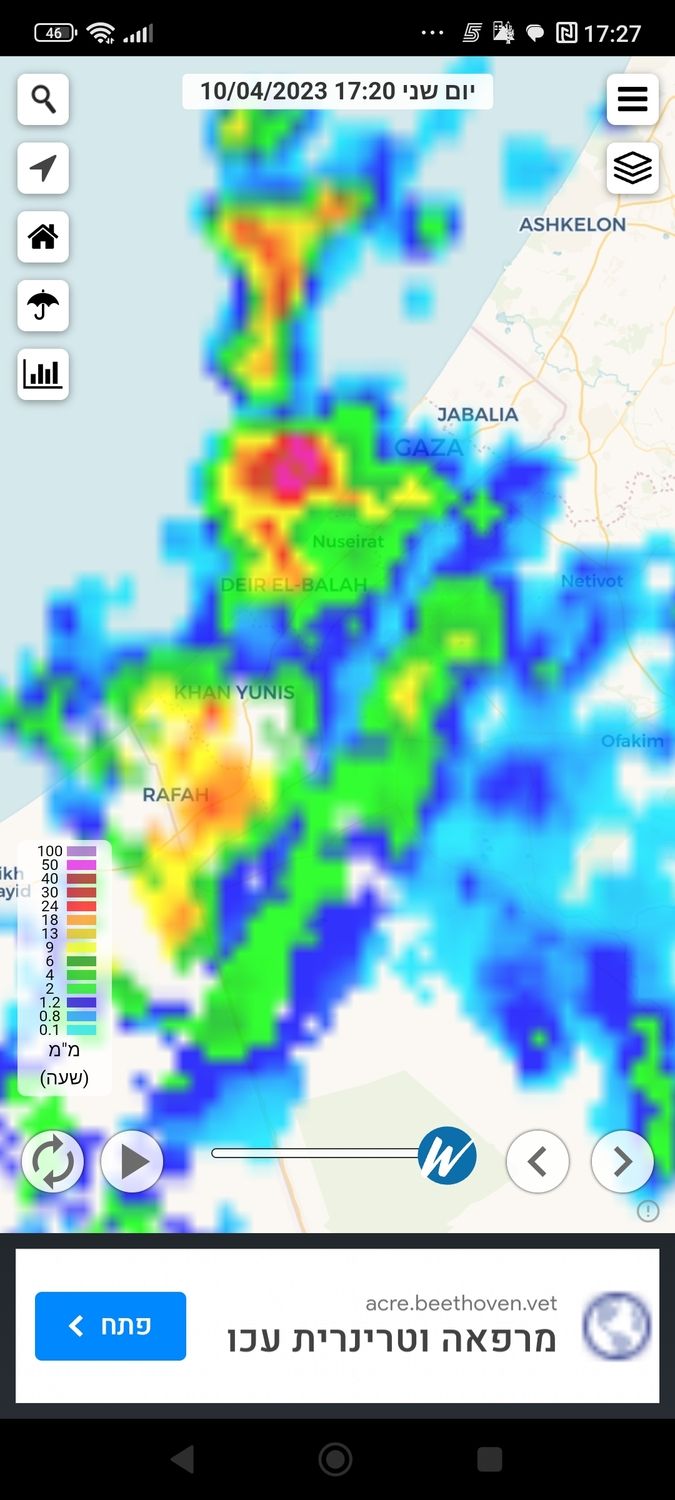Viewport: 675px width, 1500px height.
Task: Step forward to the next radar frame
Action: [622, 1161]
